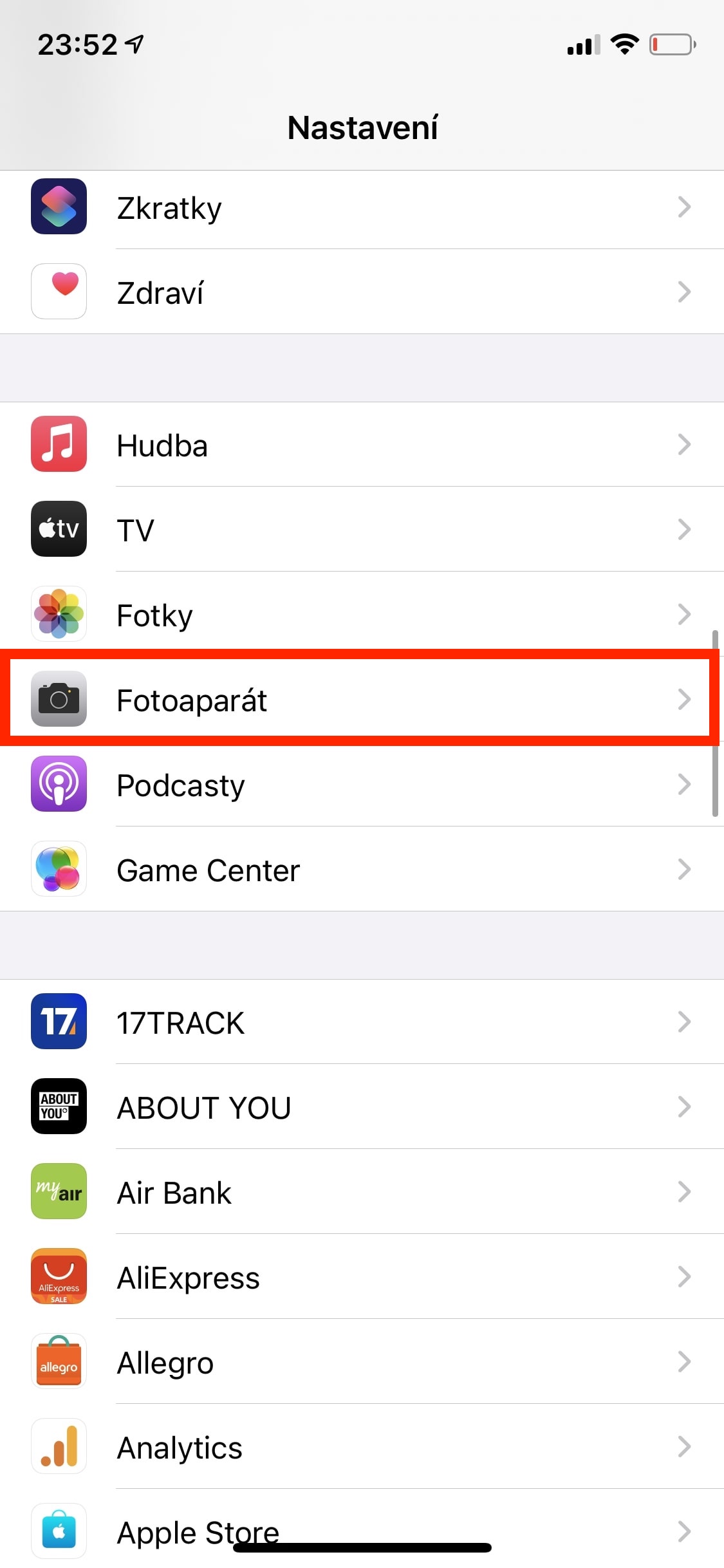This screenshot has height=1568, width=724.
Task: Open 17TRACK app settings
Action: click(362, 1022)
